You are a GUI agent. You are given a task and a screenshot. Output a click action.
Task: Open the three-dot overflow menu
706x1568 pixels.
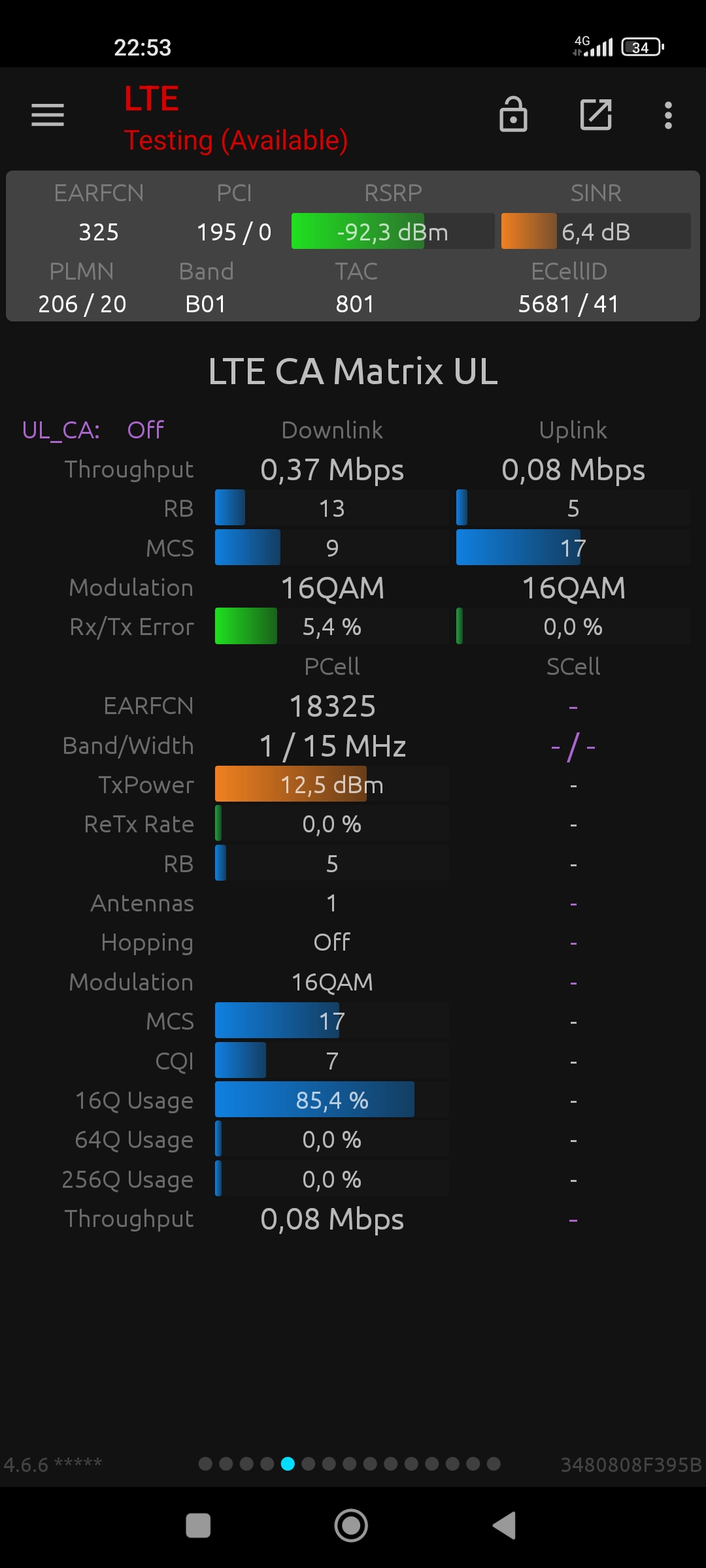tap(668, 116)
